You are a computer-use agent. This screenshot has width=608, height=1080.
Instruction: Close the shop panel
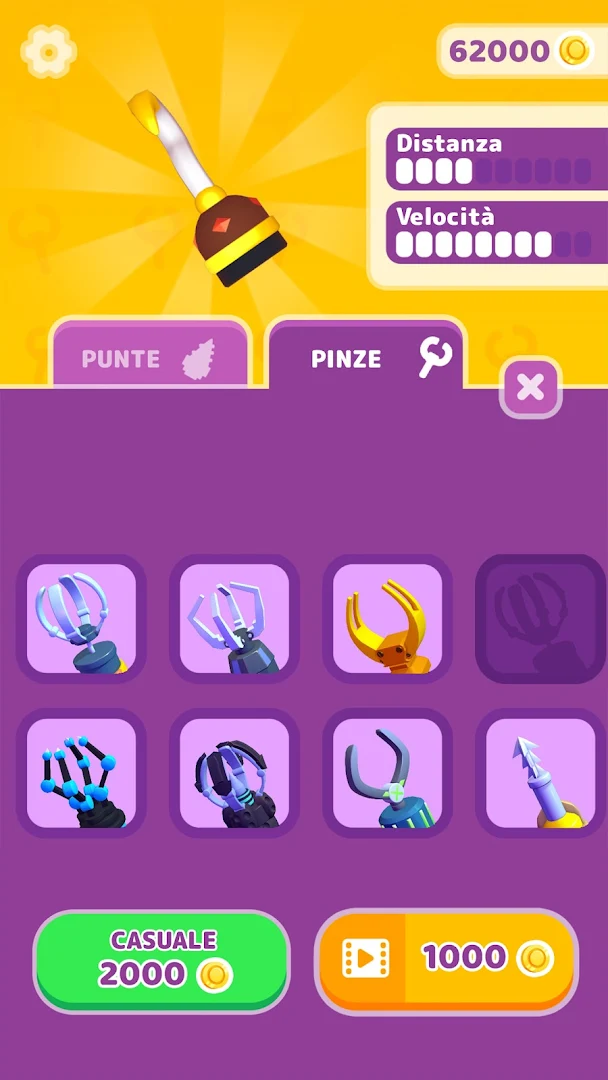pyautogui.click(x=531, y=387)
